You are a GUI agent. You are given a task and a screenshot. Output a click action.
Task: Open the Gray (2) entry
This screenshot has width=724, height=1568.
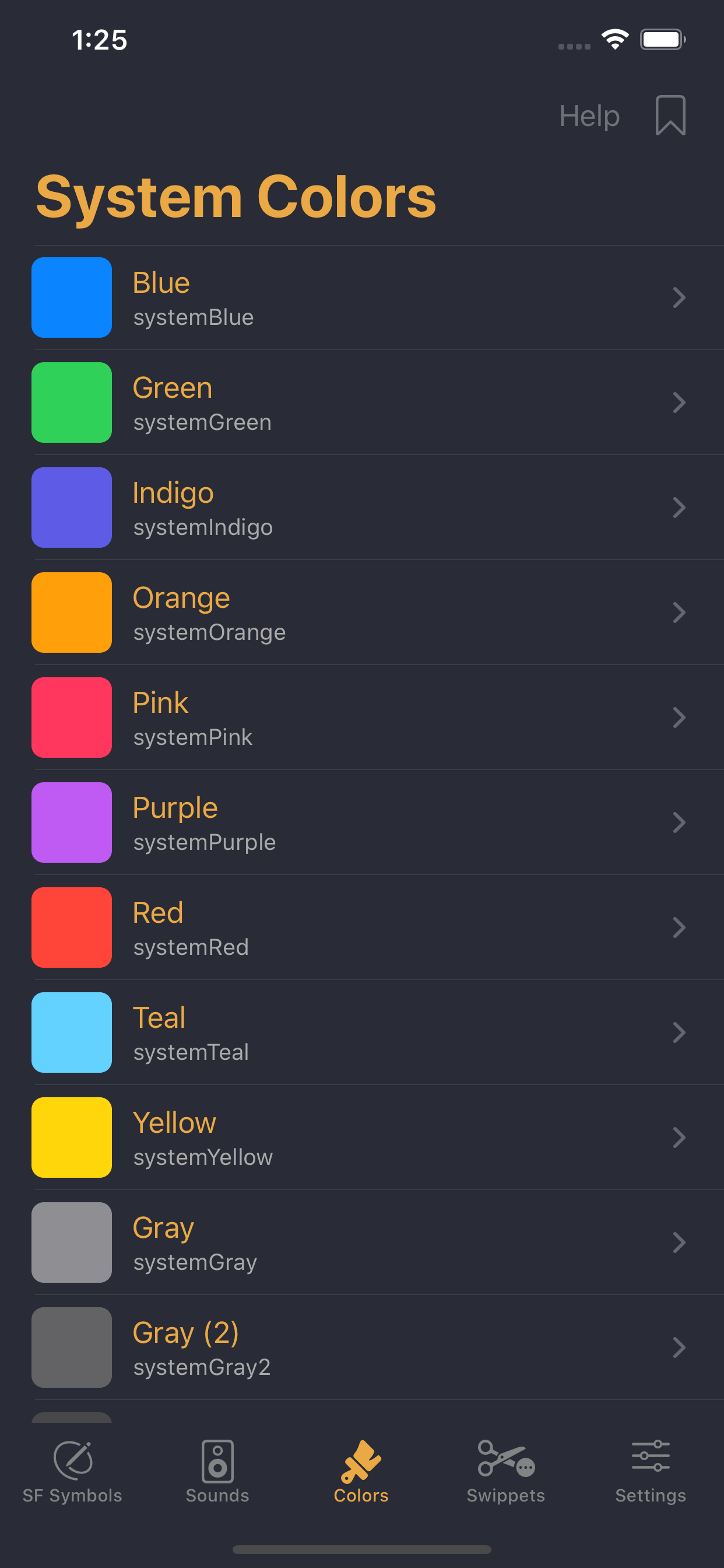362,1347
